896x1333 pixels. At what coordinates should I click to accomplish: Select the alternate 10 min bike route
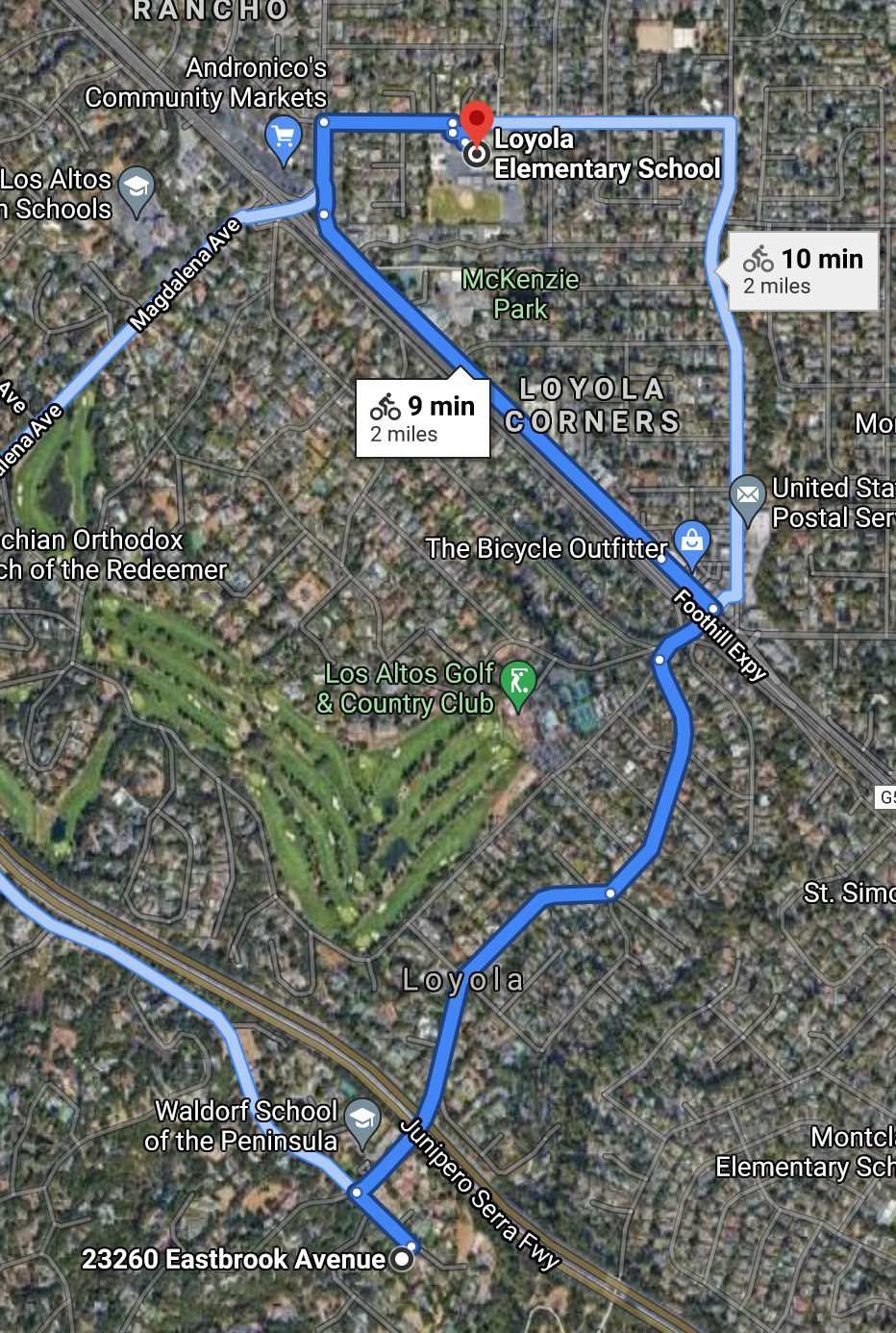pos(804,271)
